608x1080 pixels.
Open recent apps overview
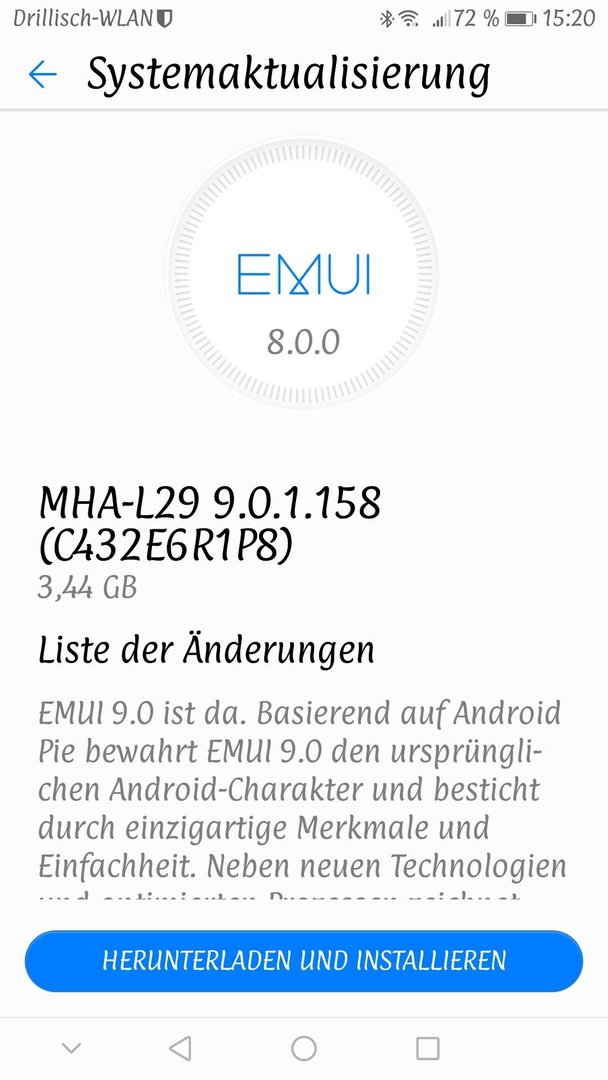428,1048
